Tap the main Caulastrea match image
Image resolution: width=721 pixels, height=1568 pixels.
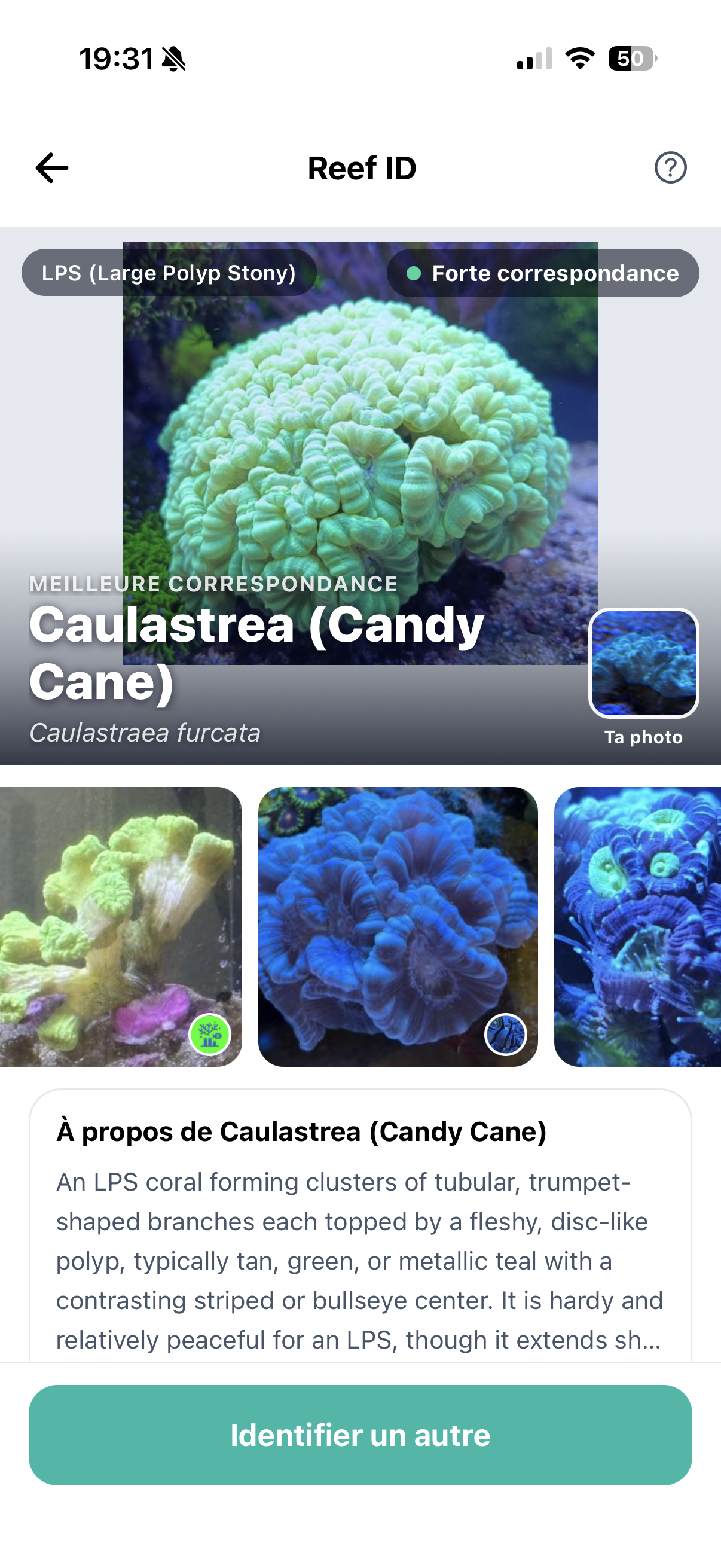(x=360, y=453)
